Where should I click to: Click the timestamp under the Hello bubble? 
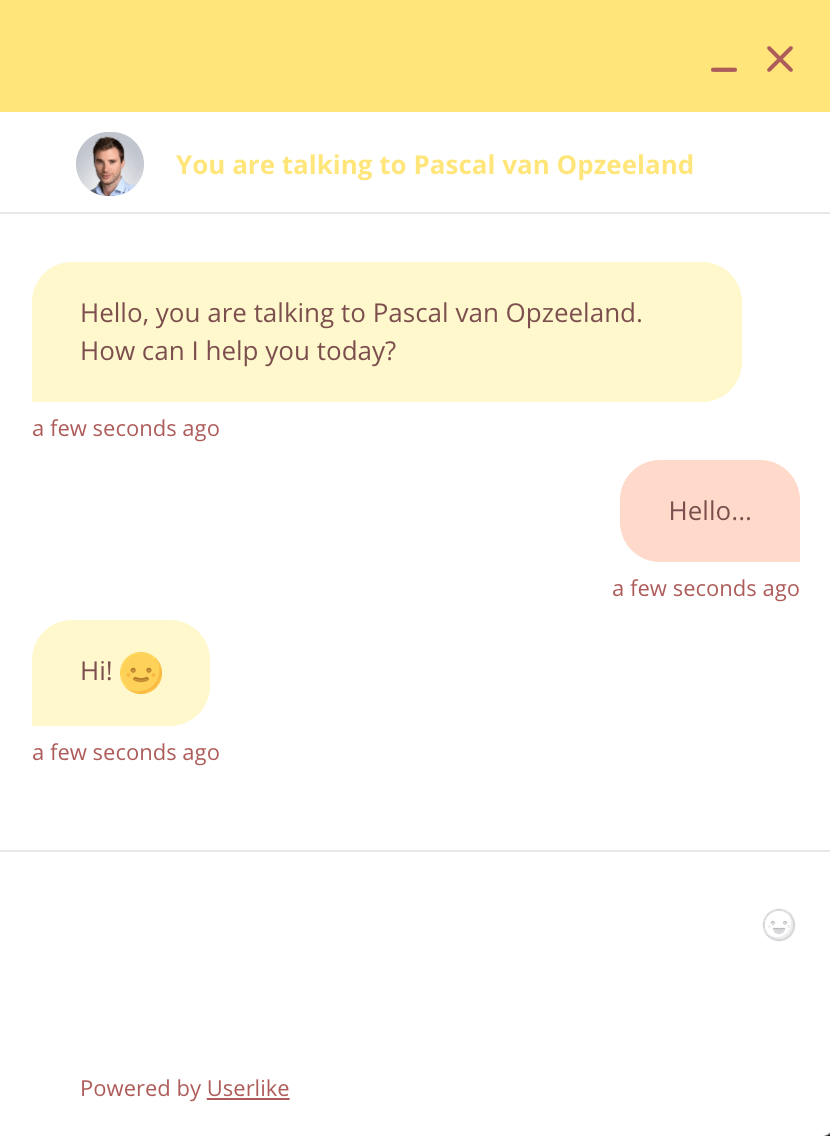(x=706, y=588)
